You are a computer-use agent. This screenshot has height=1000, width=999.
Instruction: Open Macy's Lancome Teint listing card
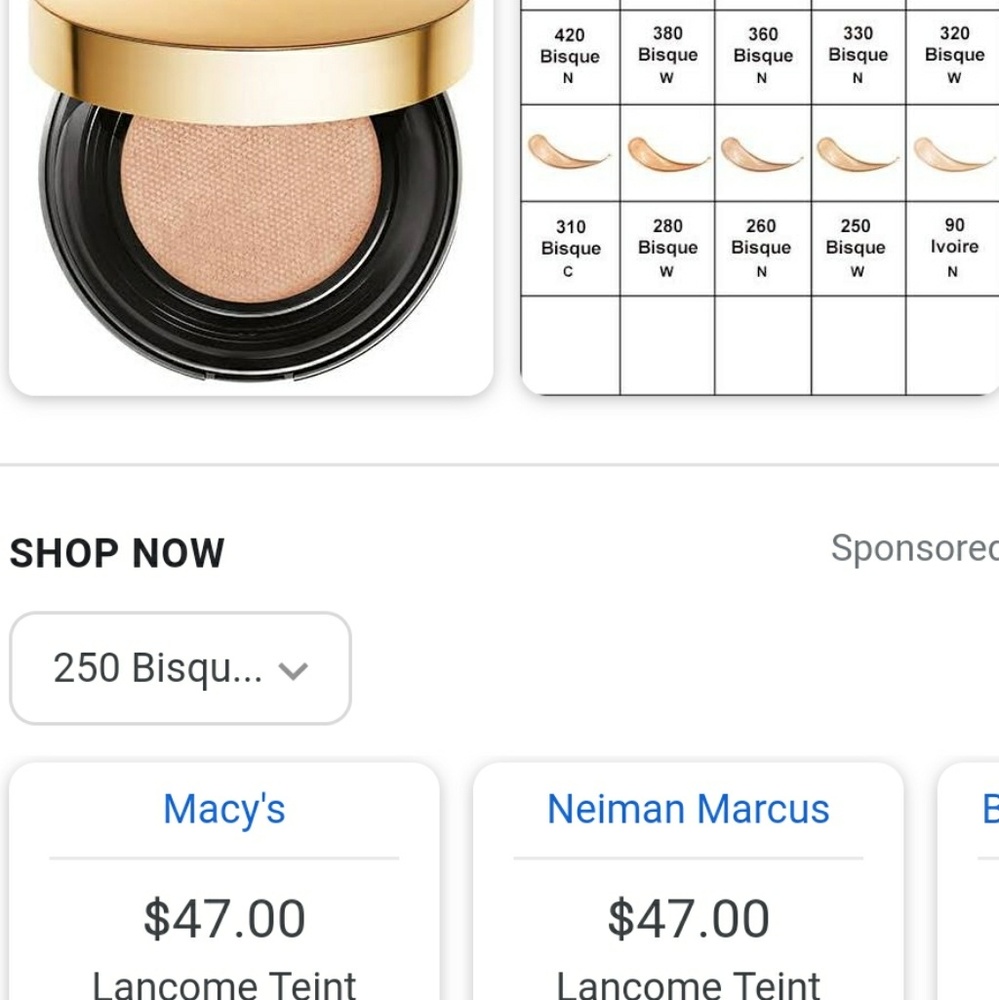point(224,890)
